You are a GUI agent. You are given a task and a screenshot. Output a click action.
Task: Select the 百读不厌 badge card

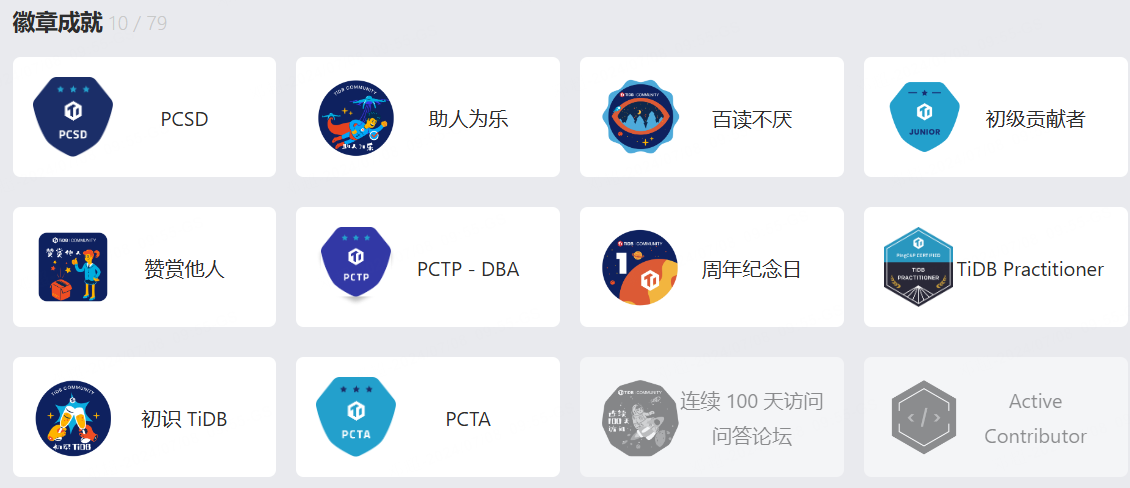(711, 117)
